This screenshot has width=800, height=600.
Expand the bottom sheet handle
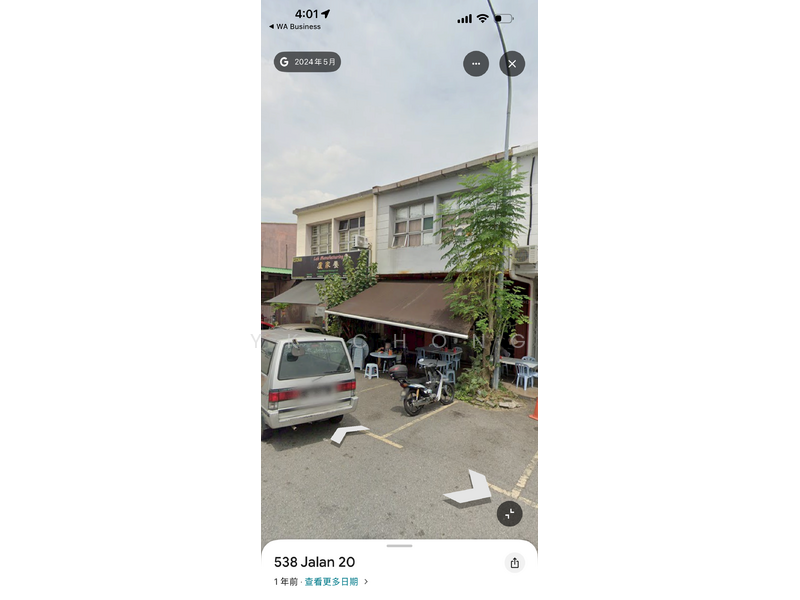pos(399,546)
